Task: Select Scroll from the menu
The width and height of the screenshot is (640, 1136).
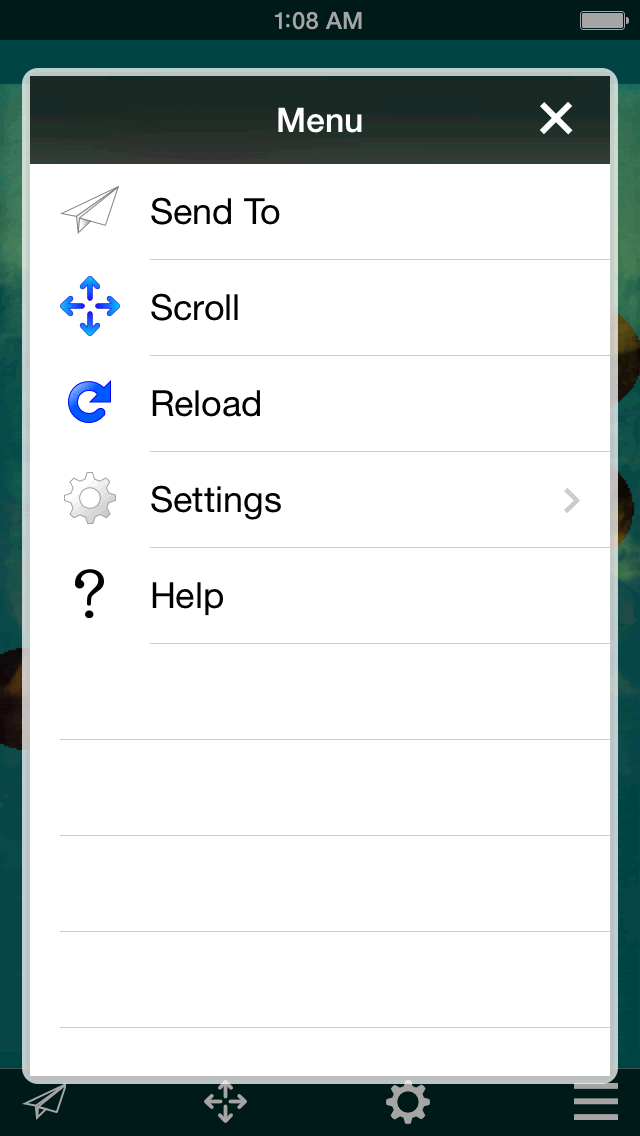Action: pyautogui.click(x=320, y=307)
